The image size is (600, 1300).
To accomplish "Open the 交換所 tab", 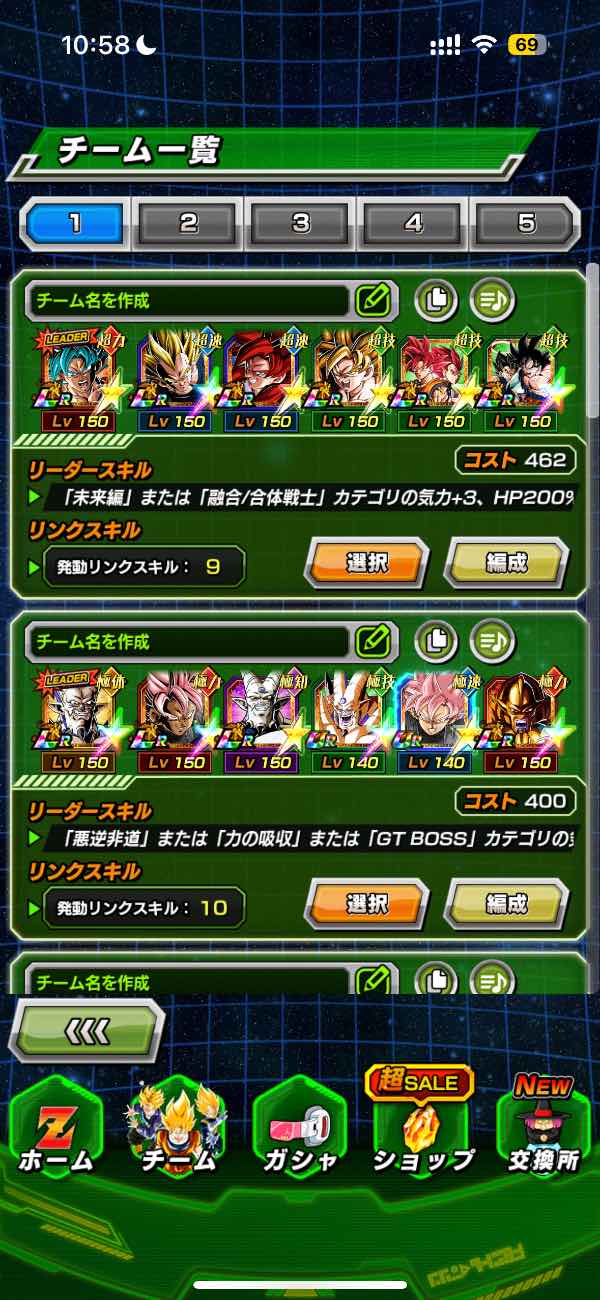I will (x=542, y=1130).
